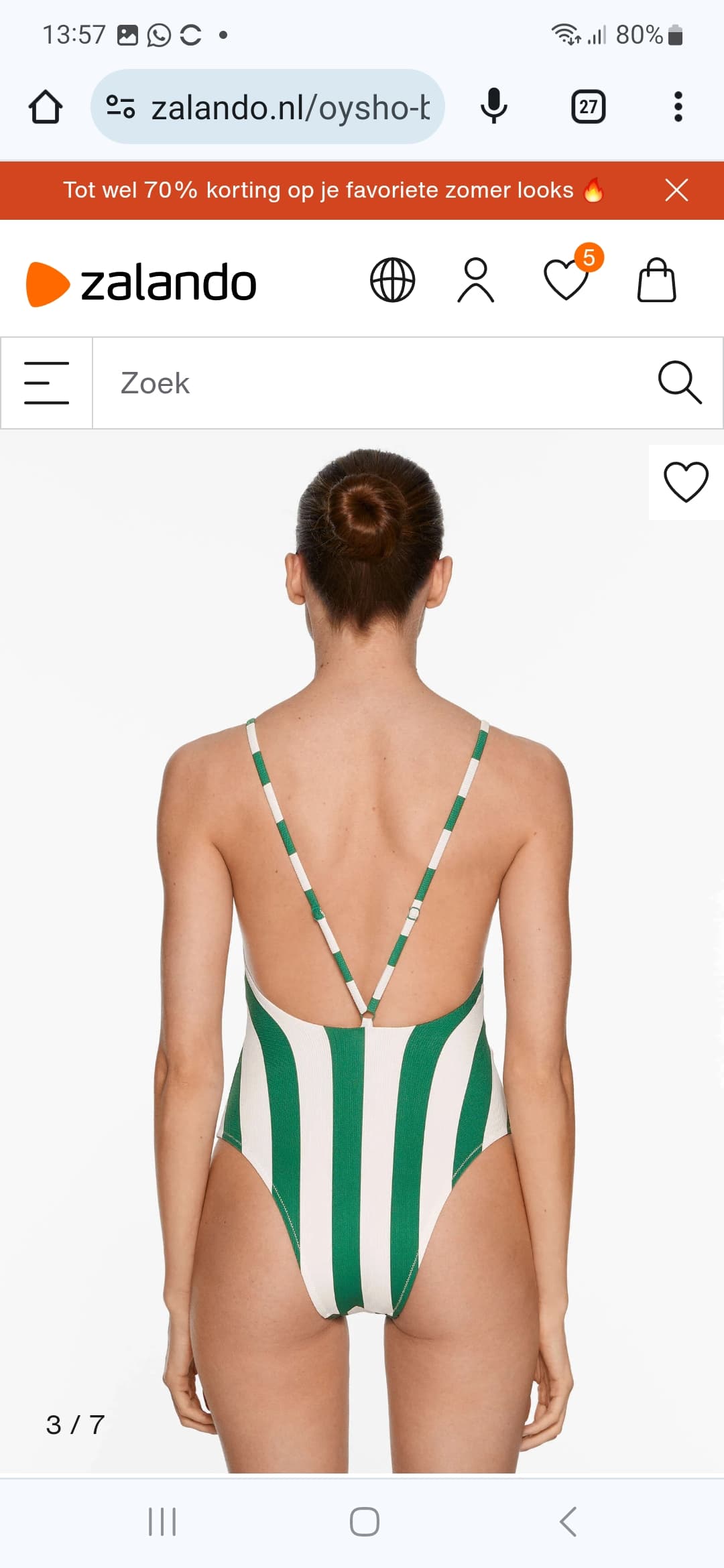Start voice search with the microphone

point(494,107)
